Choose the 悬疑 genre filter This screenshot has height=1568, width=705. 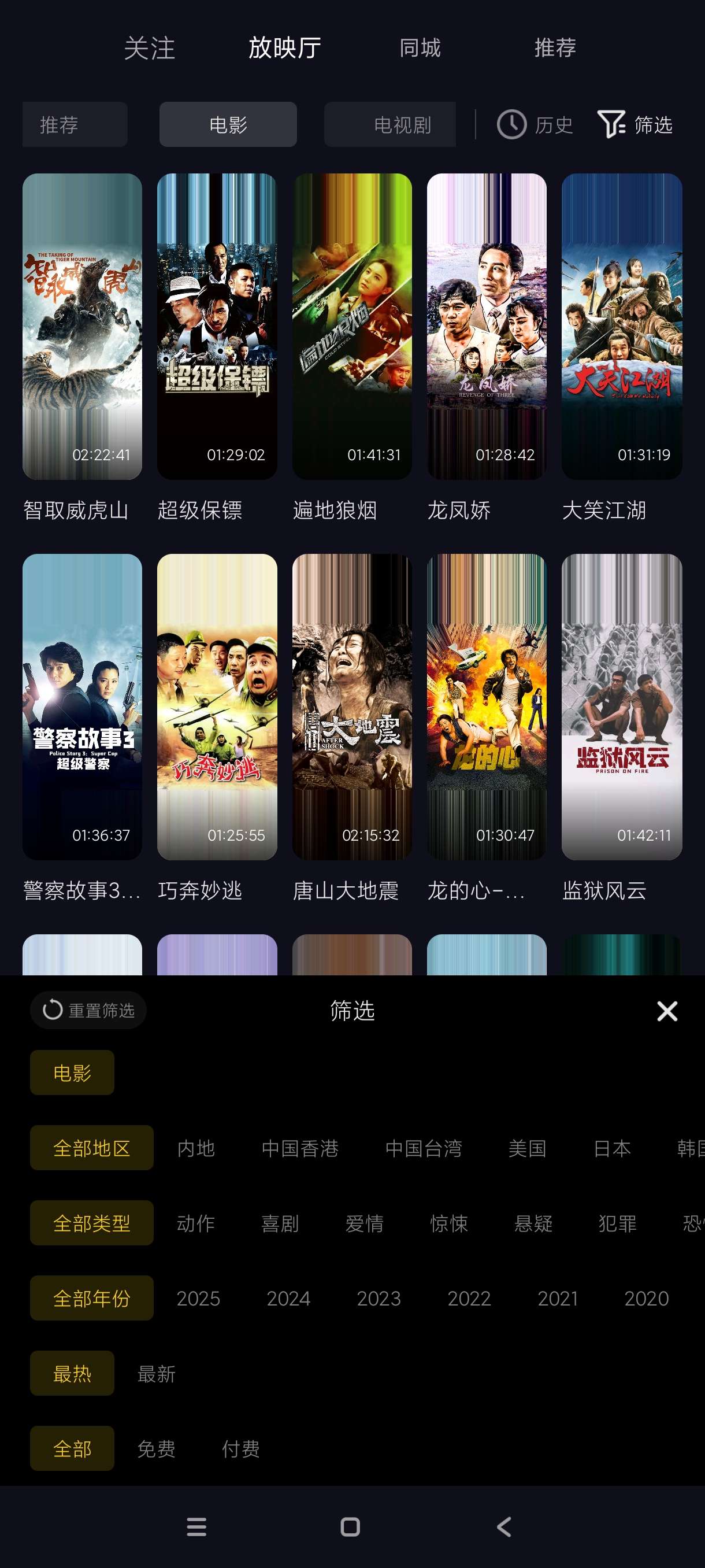pos(533,1223)
